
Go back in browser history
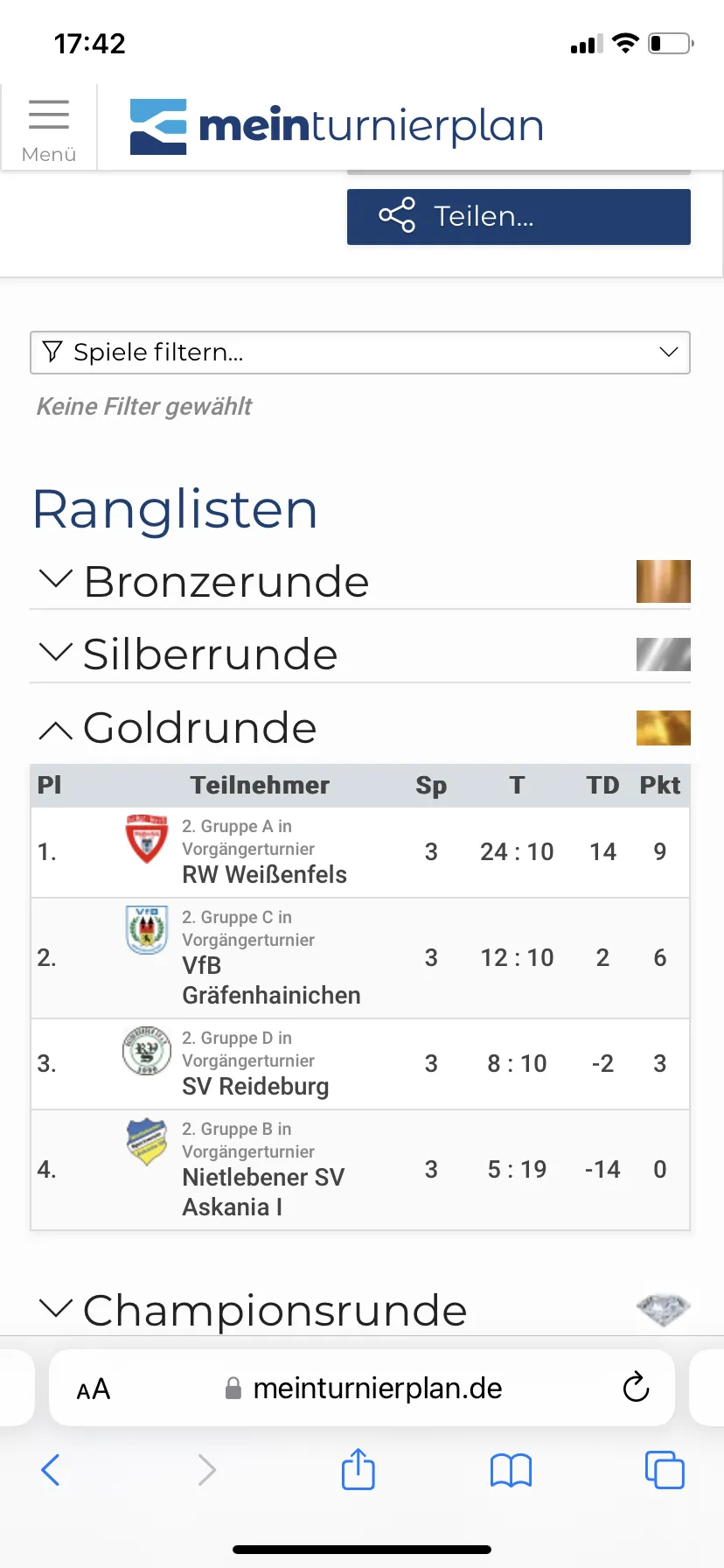[51, 1470]
